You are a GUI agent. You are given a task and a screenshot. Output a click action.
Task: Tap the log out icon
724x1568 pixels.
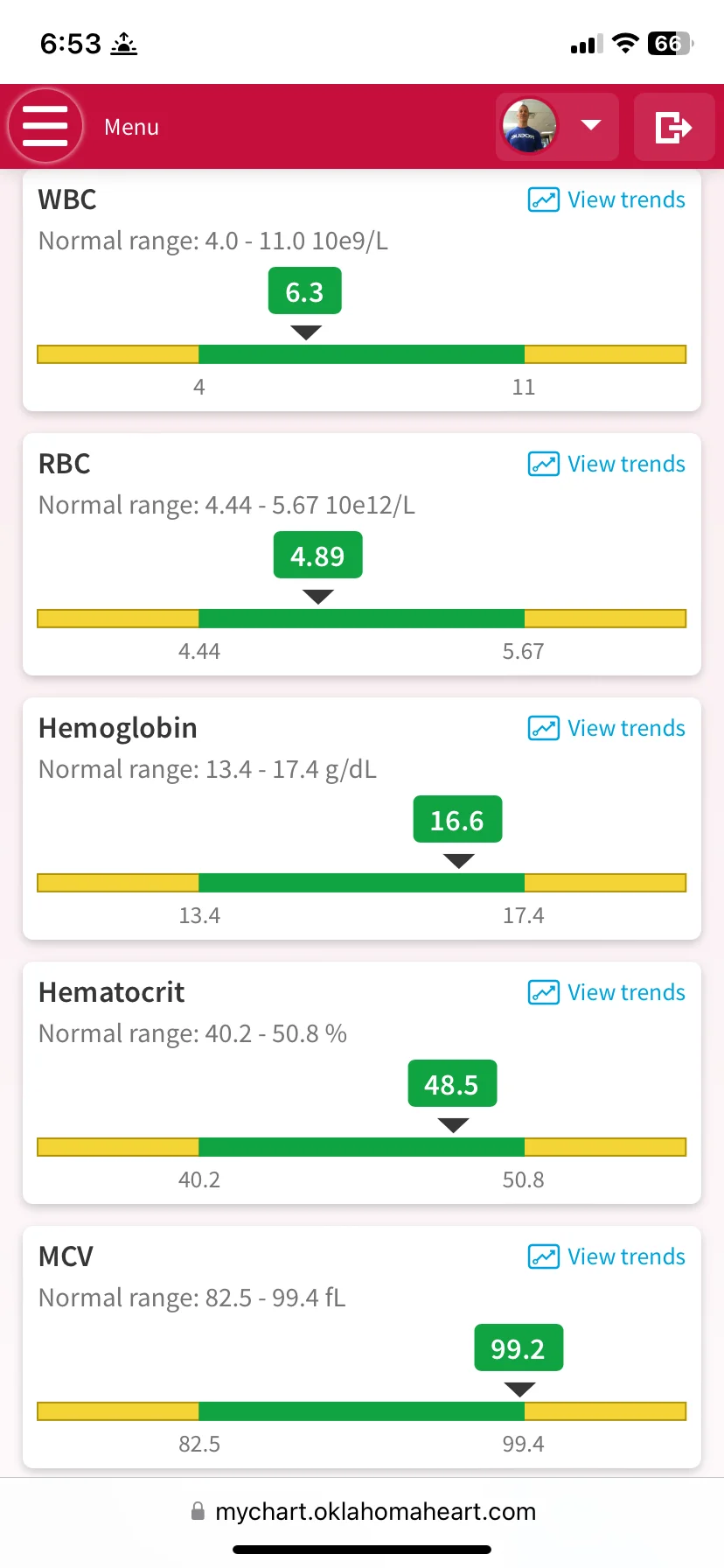pyautogui.click(x=673, y=127)
